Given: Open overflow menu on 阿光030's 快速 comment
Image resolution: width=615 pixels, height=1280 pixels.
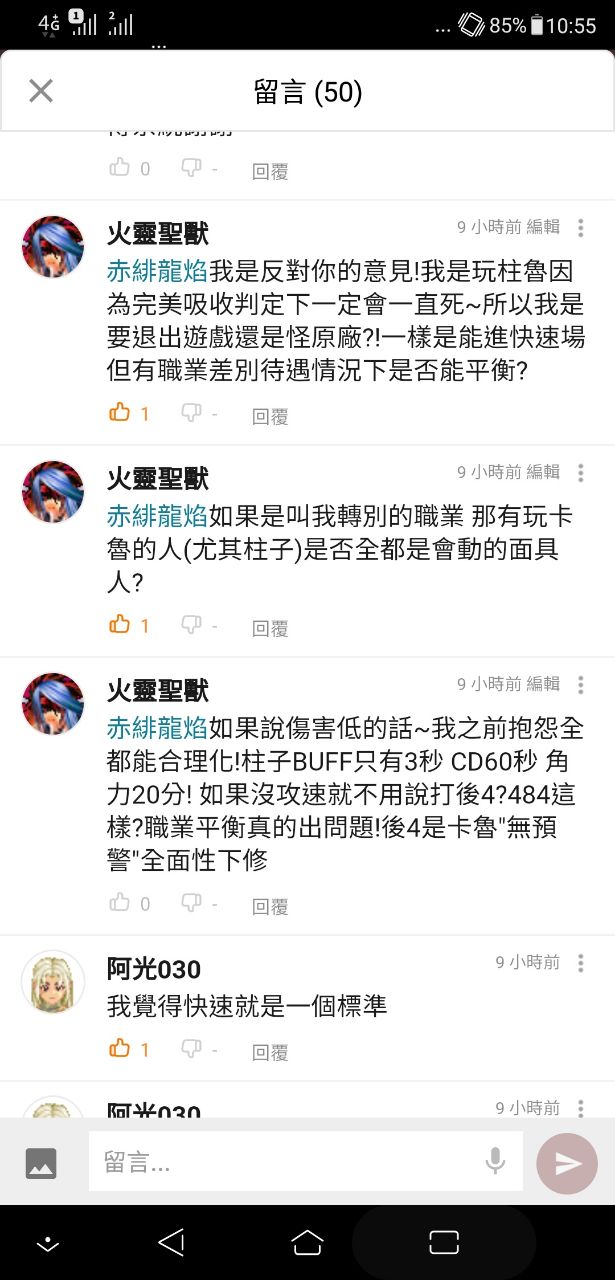Looking at the screenshot, I should [581, 964].
